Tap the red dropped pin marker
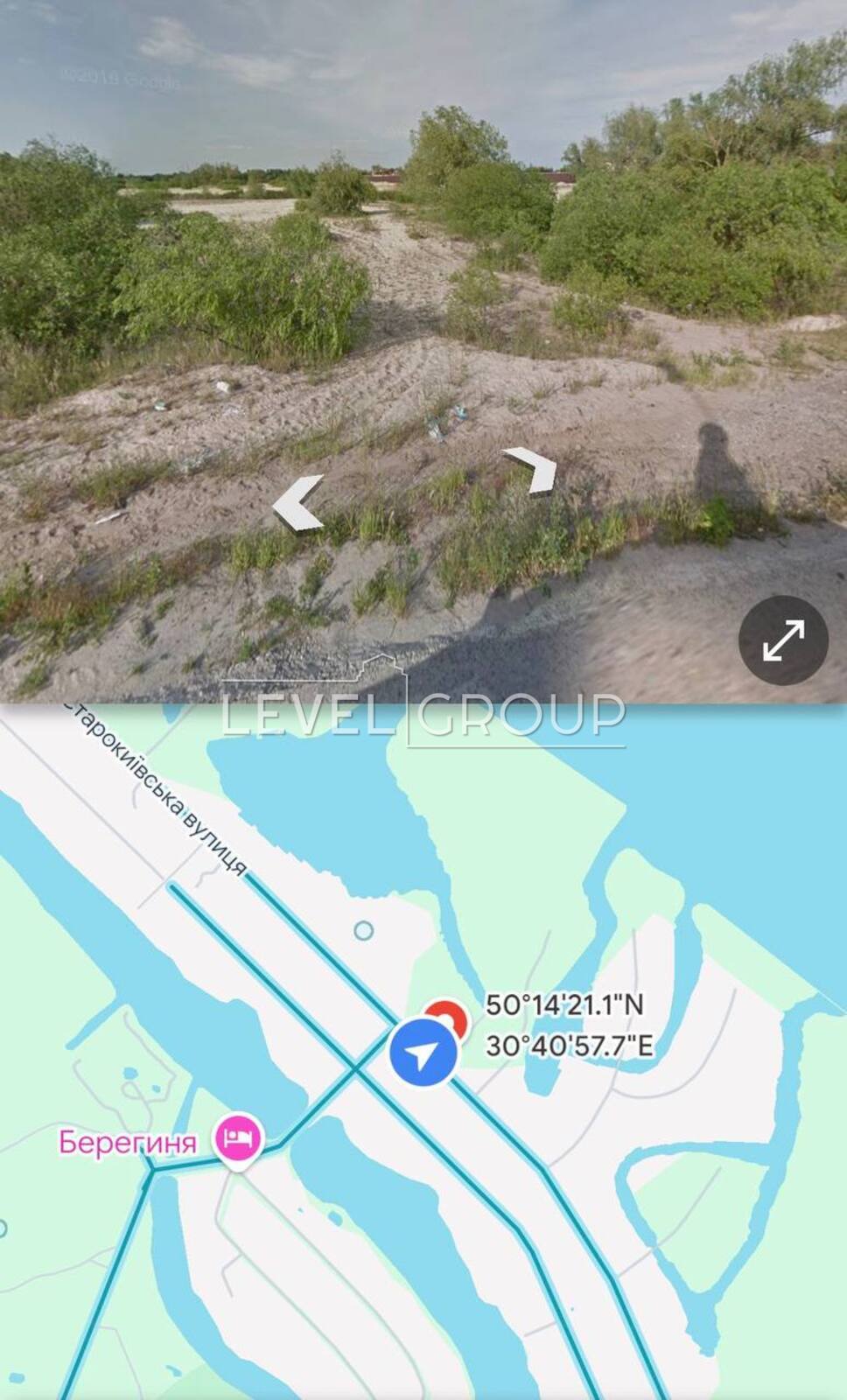Screen dimensions: 847x1400 click(x=449, y=1016)
